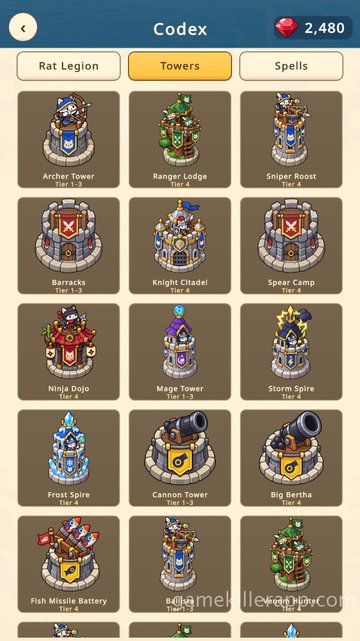This screenshot has height=641, width=360.
Task: Open the Ranger Lodge card
Action: (180, 139)
